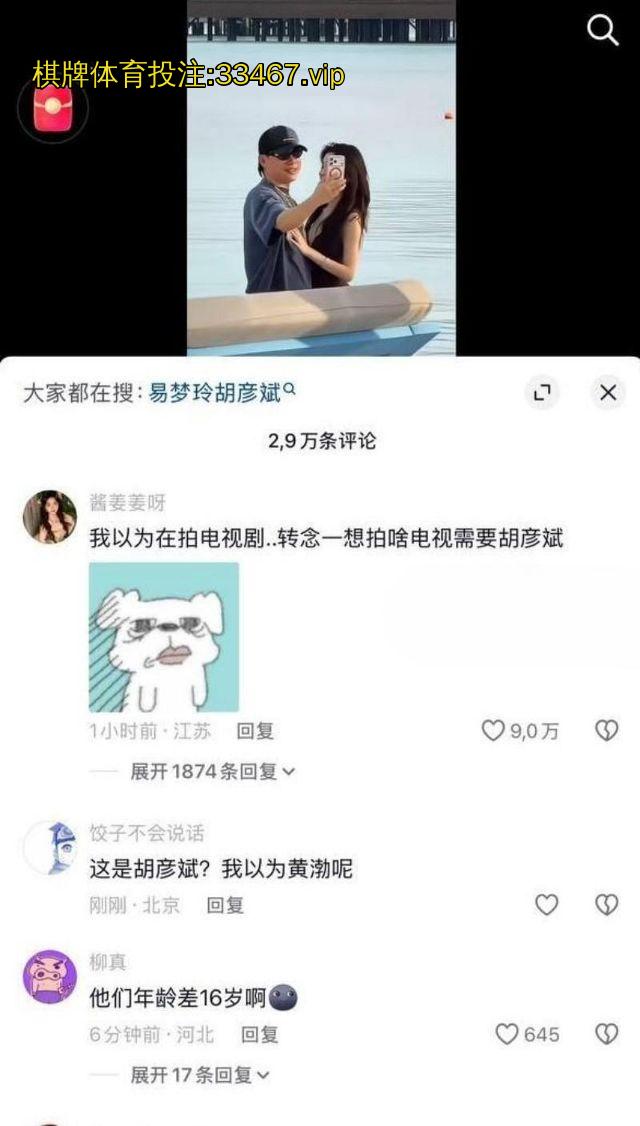Expand the 1874 replies
The height and width of the screenshot is (1126, 640).
[212, 771]
